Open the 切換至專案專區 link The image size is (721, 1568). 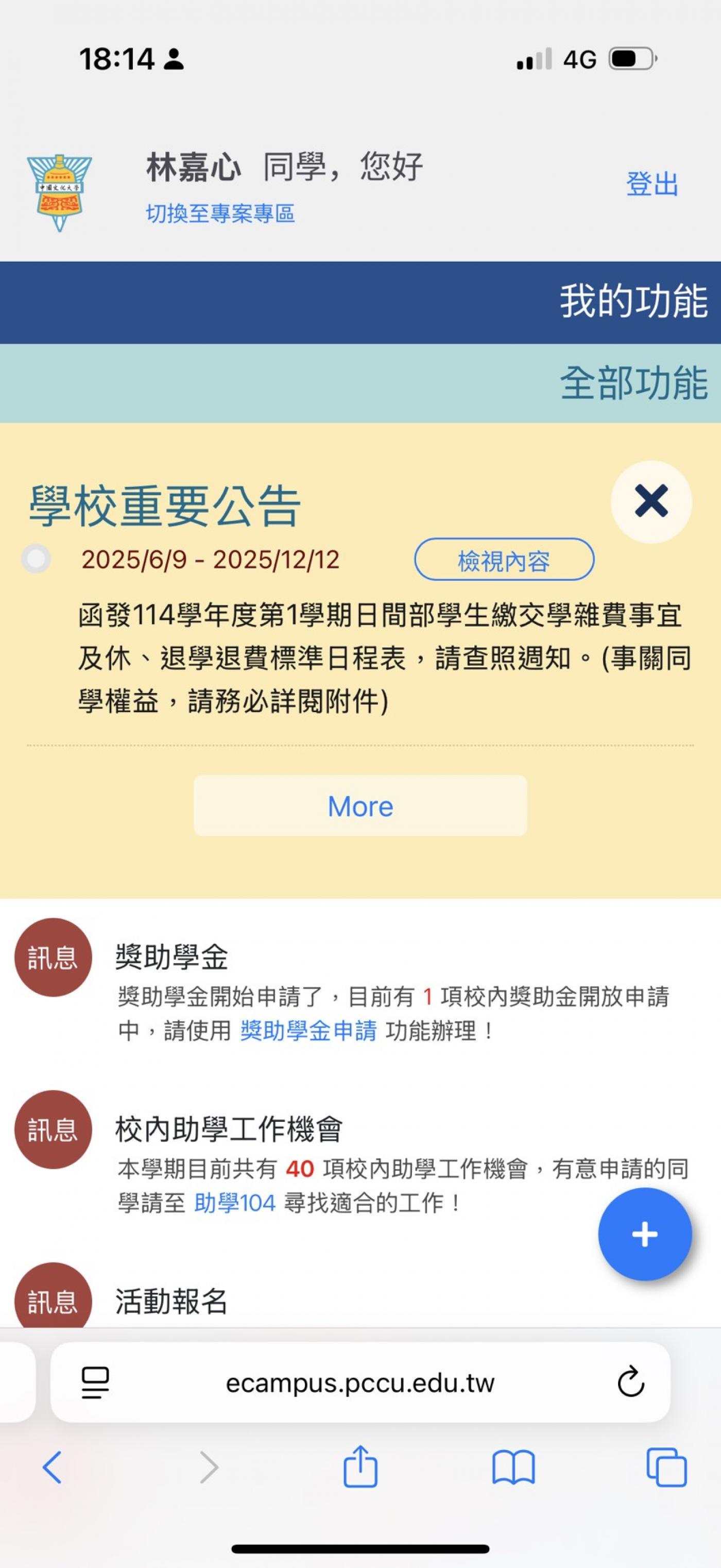pyautogui.click(x=220, y=214)
